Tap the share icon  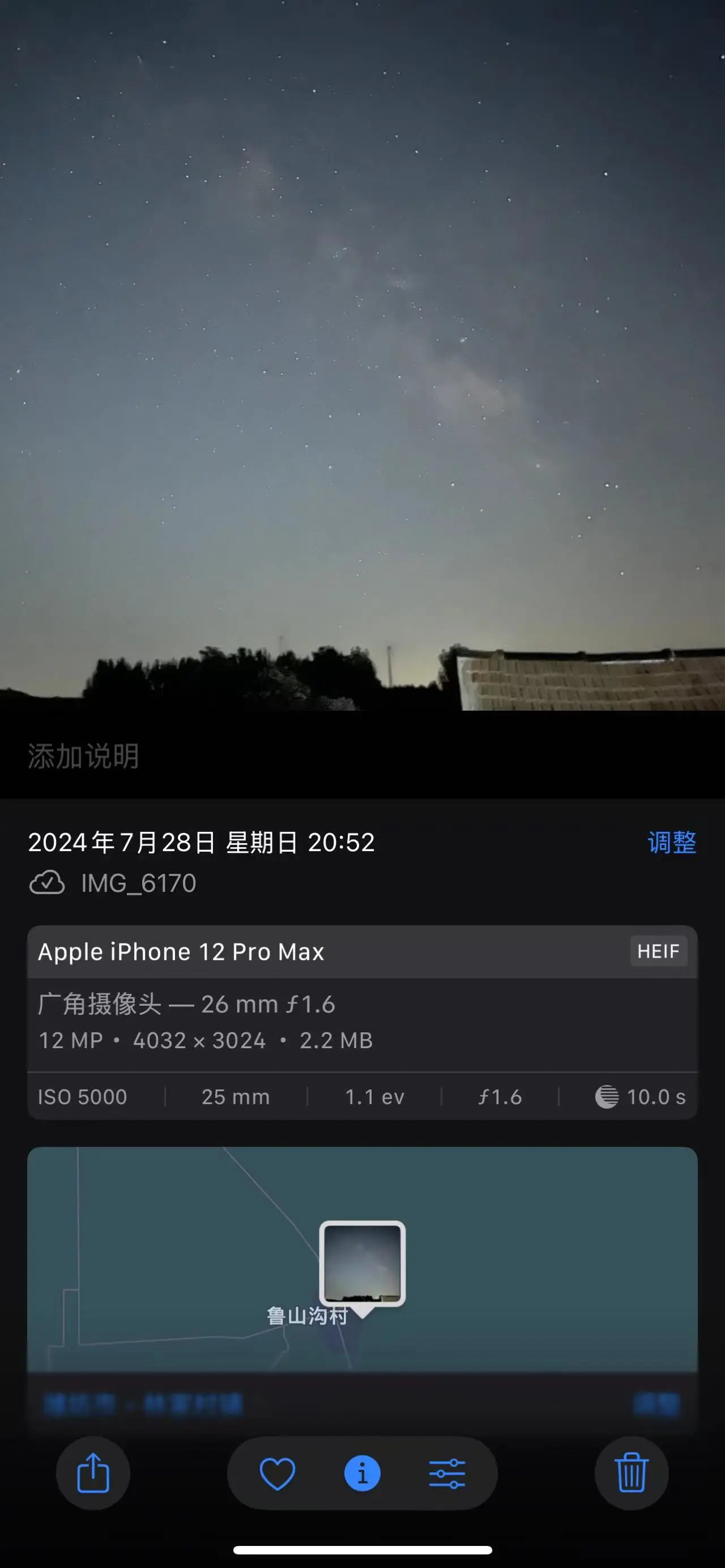[x=93, y=1473]
